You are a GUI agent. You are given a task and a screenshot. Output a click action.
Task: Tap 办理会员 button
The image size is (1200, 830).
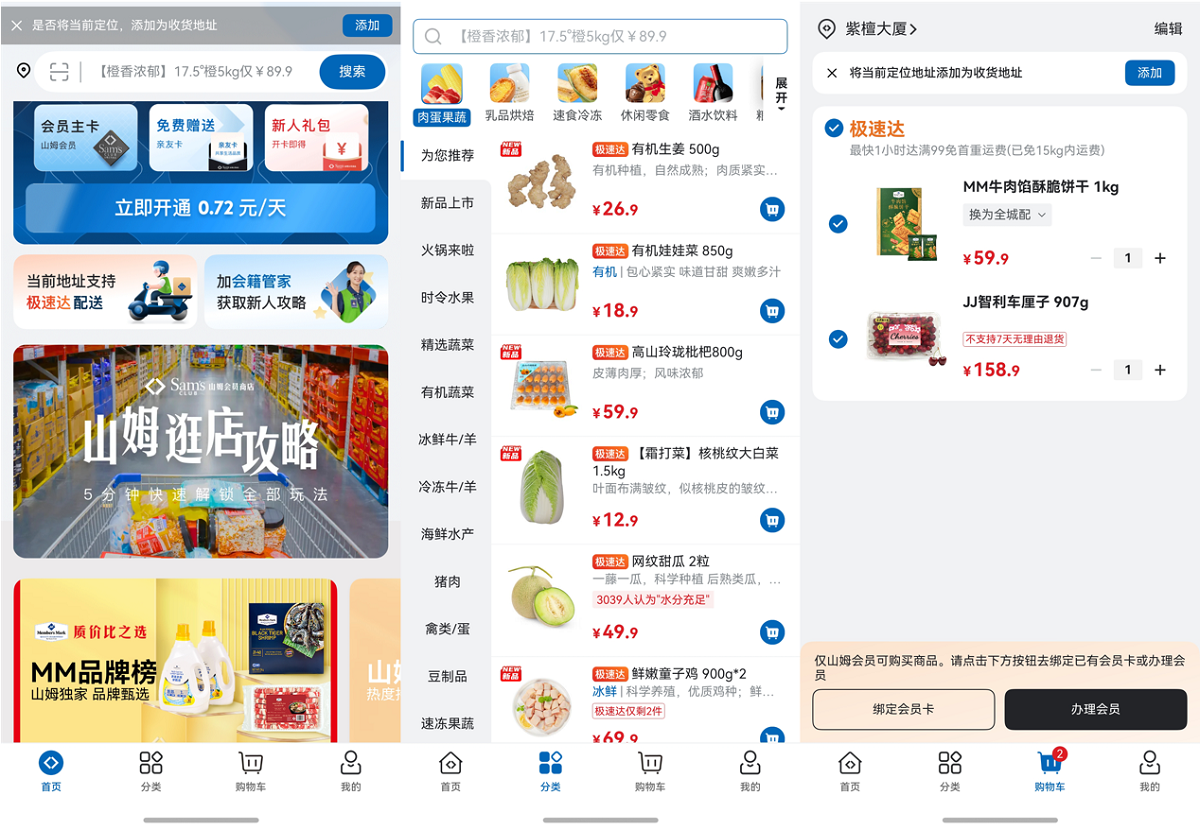(x=1095, y=709)
